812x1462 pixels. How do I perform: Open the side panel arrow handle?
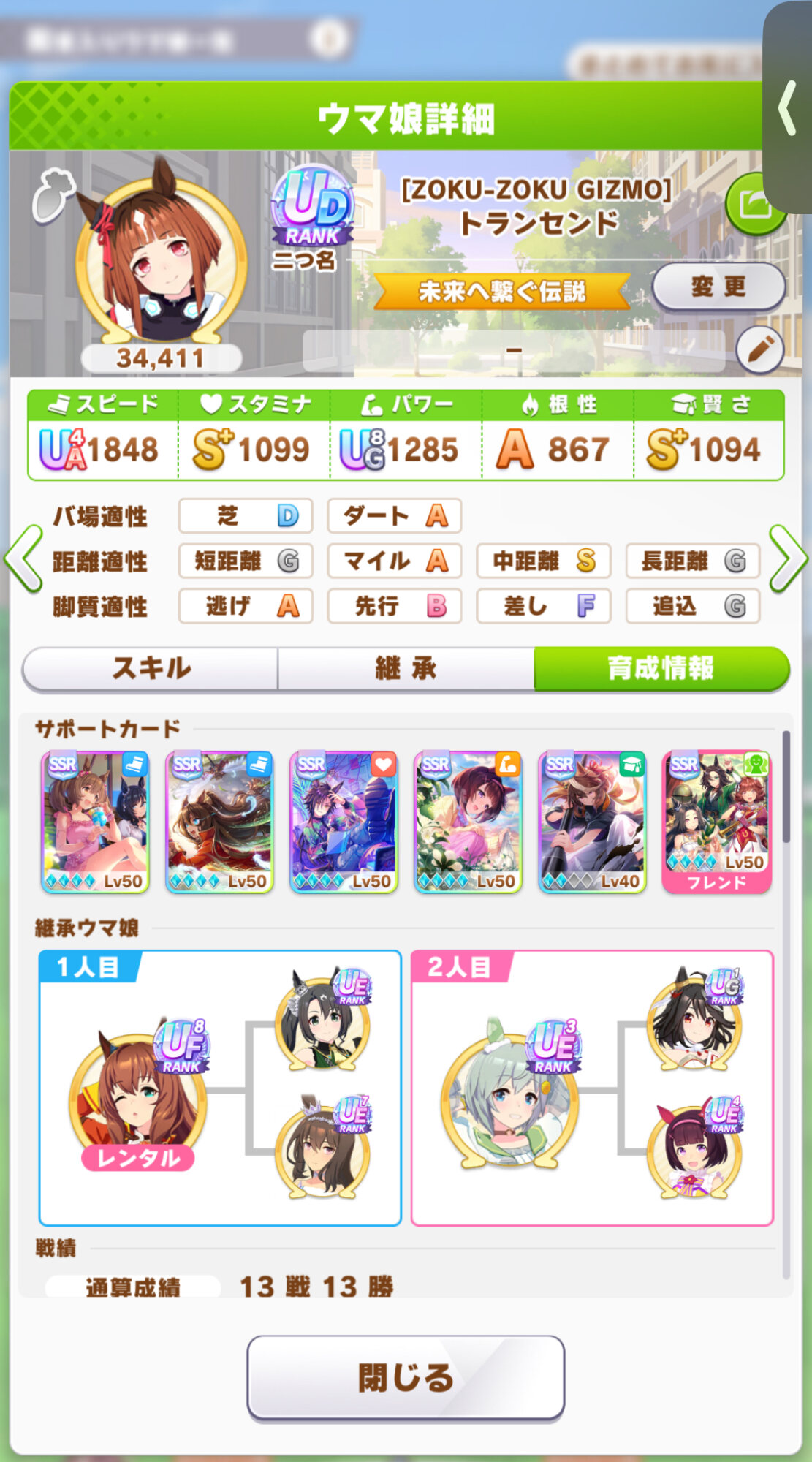tap(788, 108)
